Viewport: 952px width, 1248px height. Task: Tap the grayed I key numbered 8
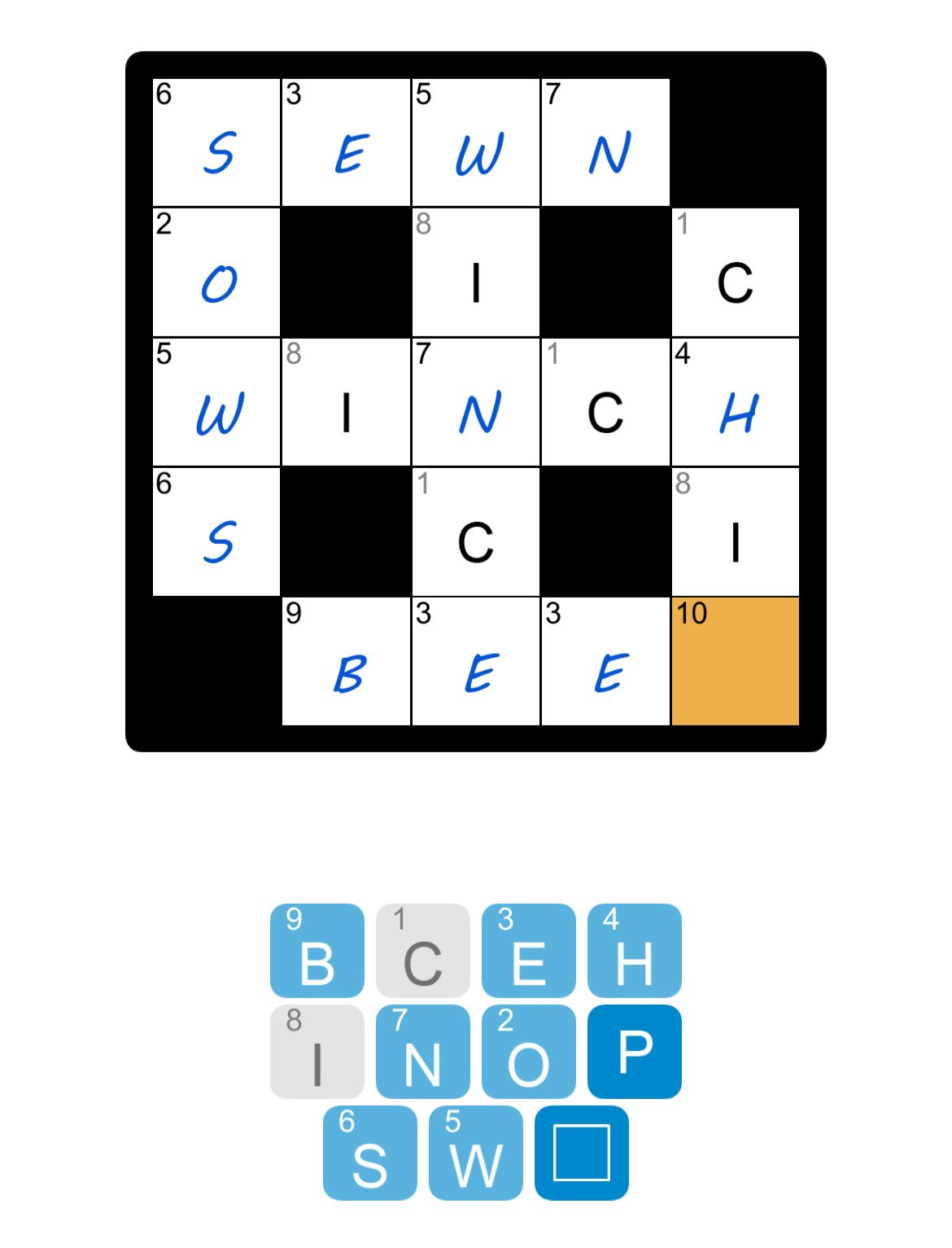click(x=317, y=1051)
